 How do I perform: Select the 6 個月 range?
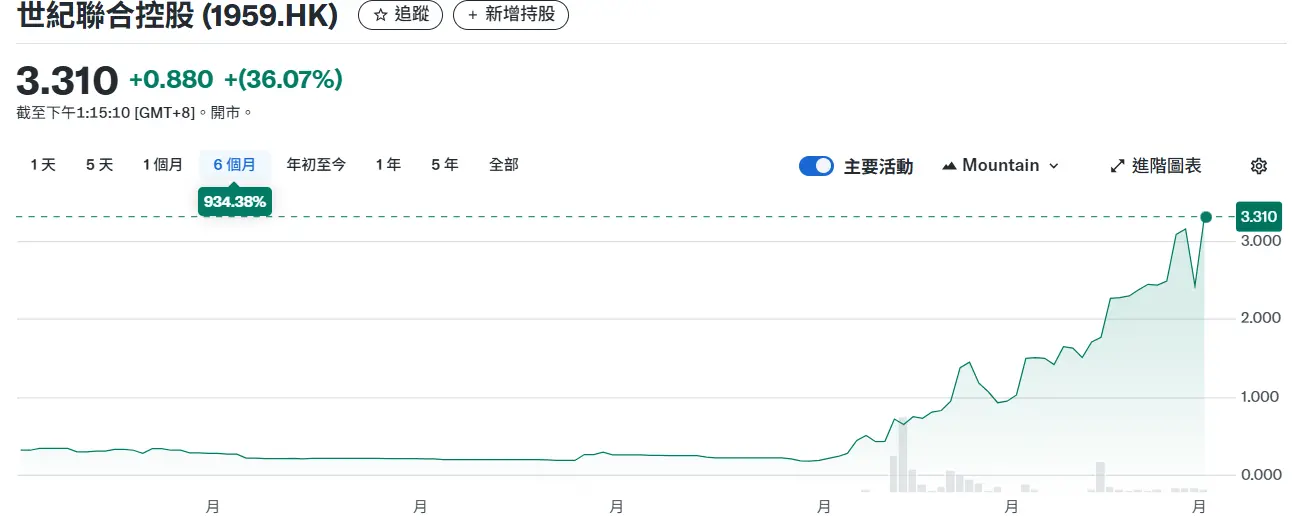pyautogui.click(x=234, y=165)
